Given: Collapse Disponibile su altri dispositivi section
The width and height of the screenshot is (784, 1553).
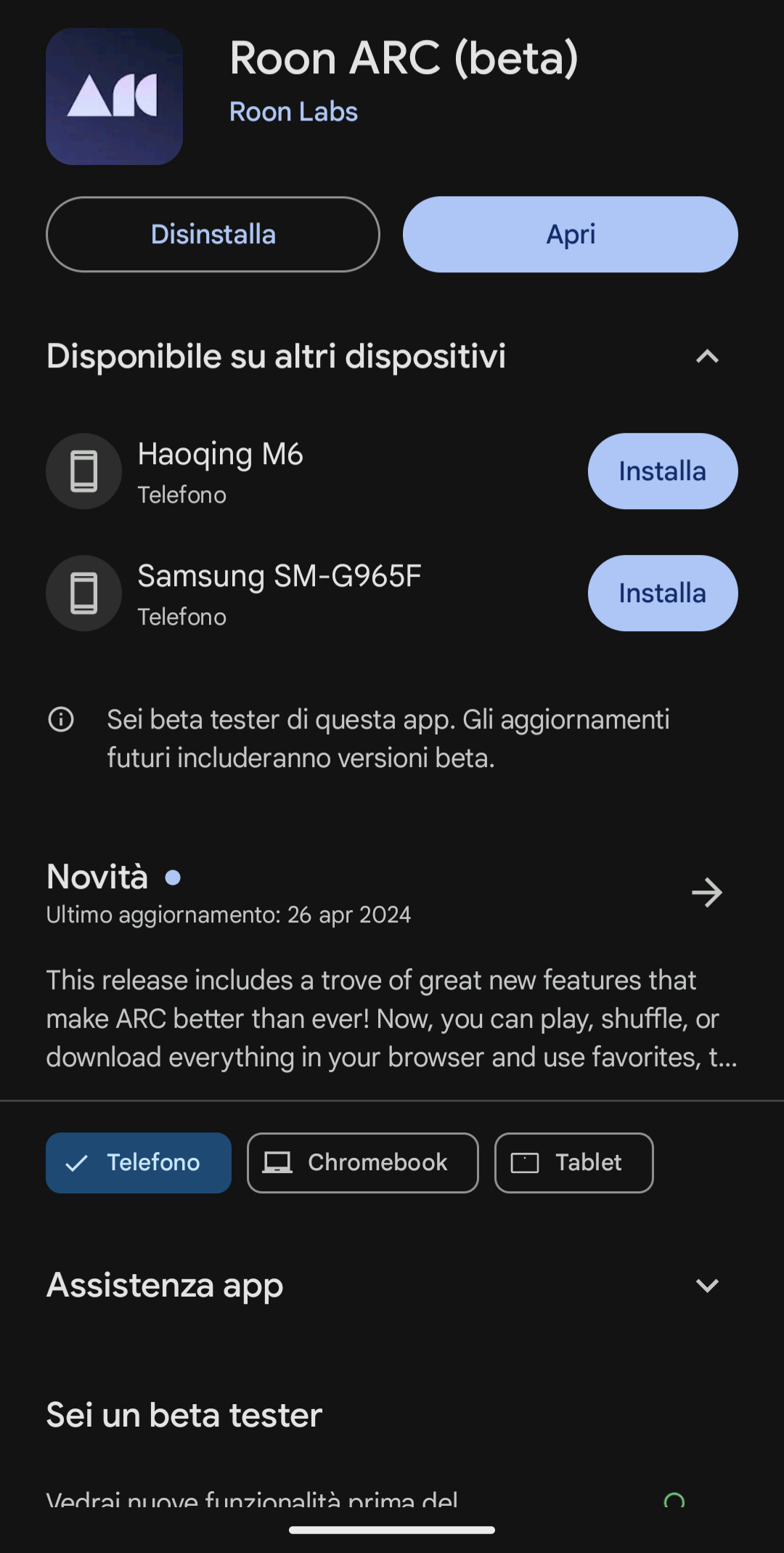Looking at the screenshot, I should point(707,357).
